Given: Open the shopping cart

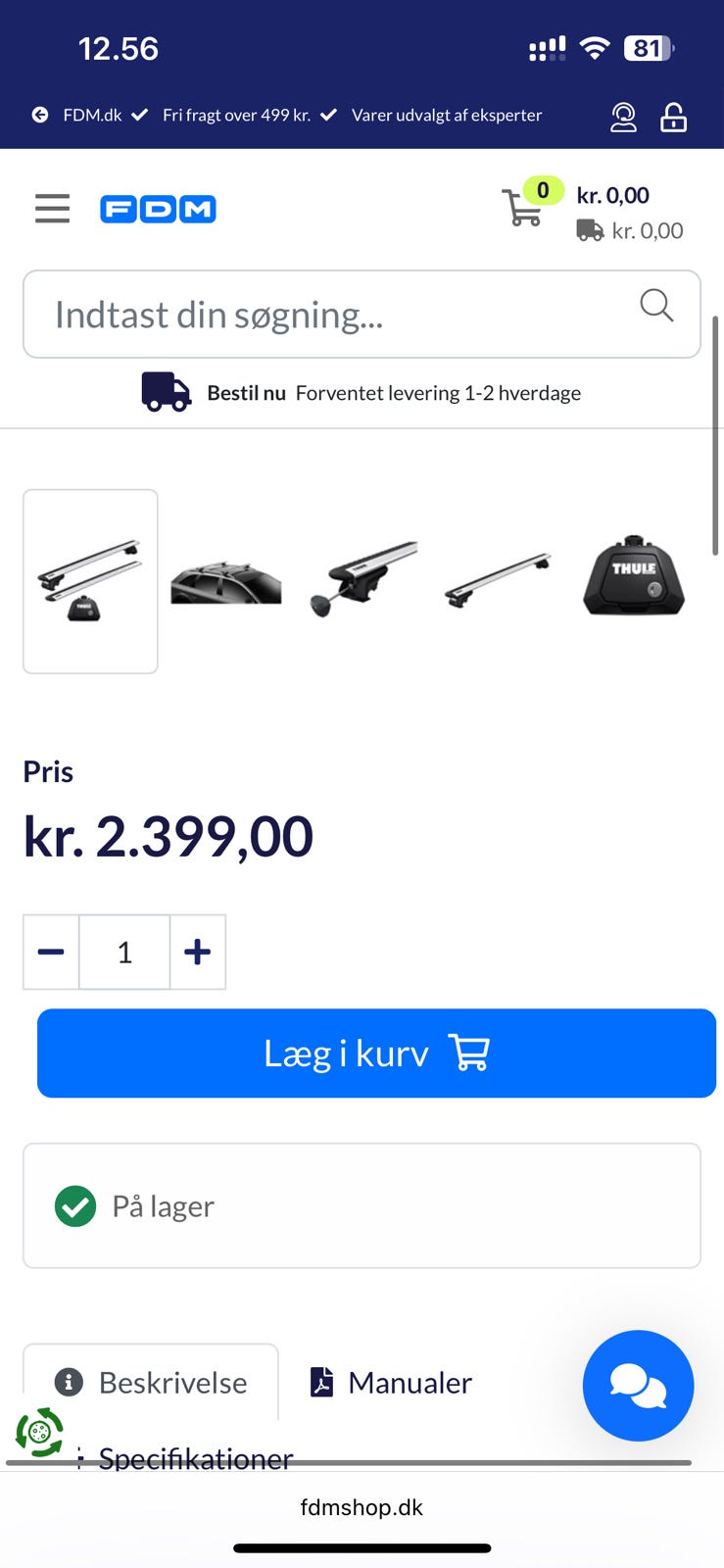Looking at the screenshot, I should pos(524,207).
